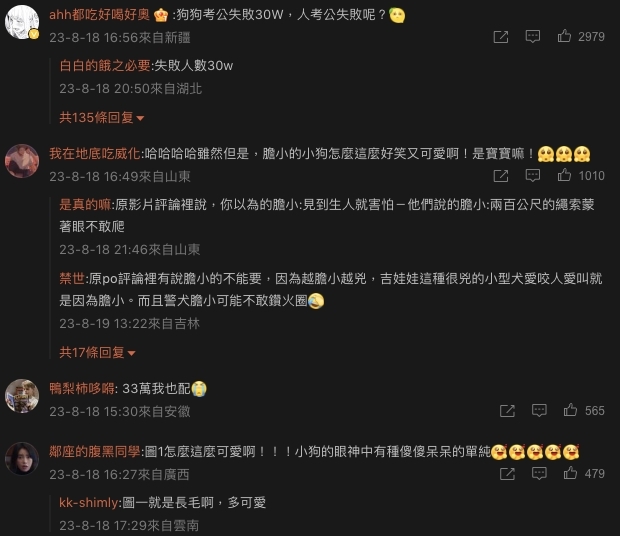Screen dimensions: 620x536
Task: Share the comment by 鄰座的腹黑同學
Action: pyautogui.click(x=507, y=473)
